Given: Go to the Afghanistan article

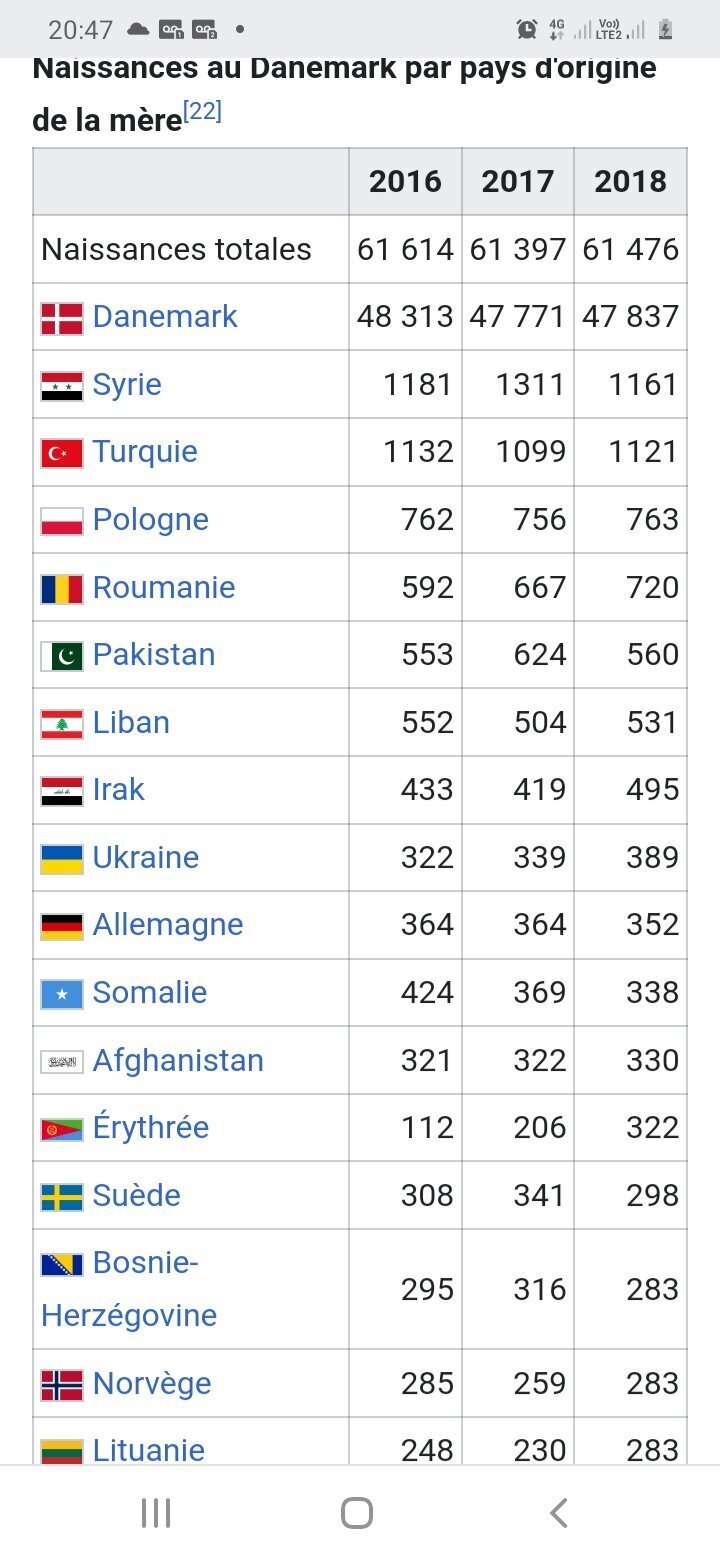Looking at the screenshot, I should tap(178, 1060).
